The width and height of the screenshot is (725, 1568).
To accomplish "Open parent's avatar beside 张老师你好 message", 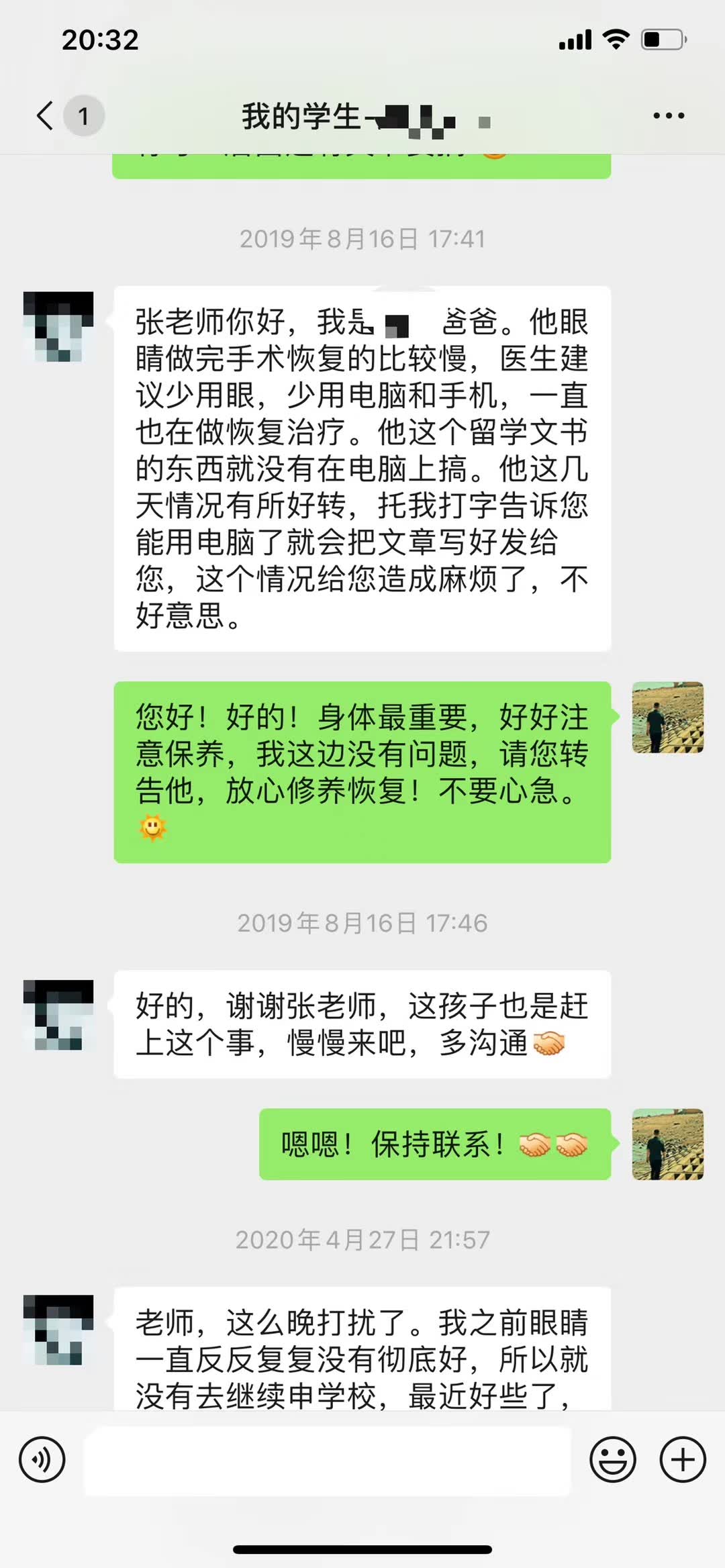I will click(x=58, y=327).
